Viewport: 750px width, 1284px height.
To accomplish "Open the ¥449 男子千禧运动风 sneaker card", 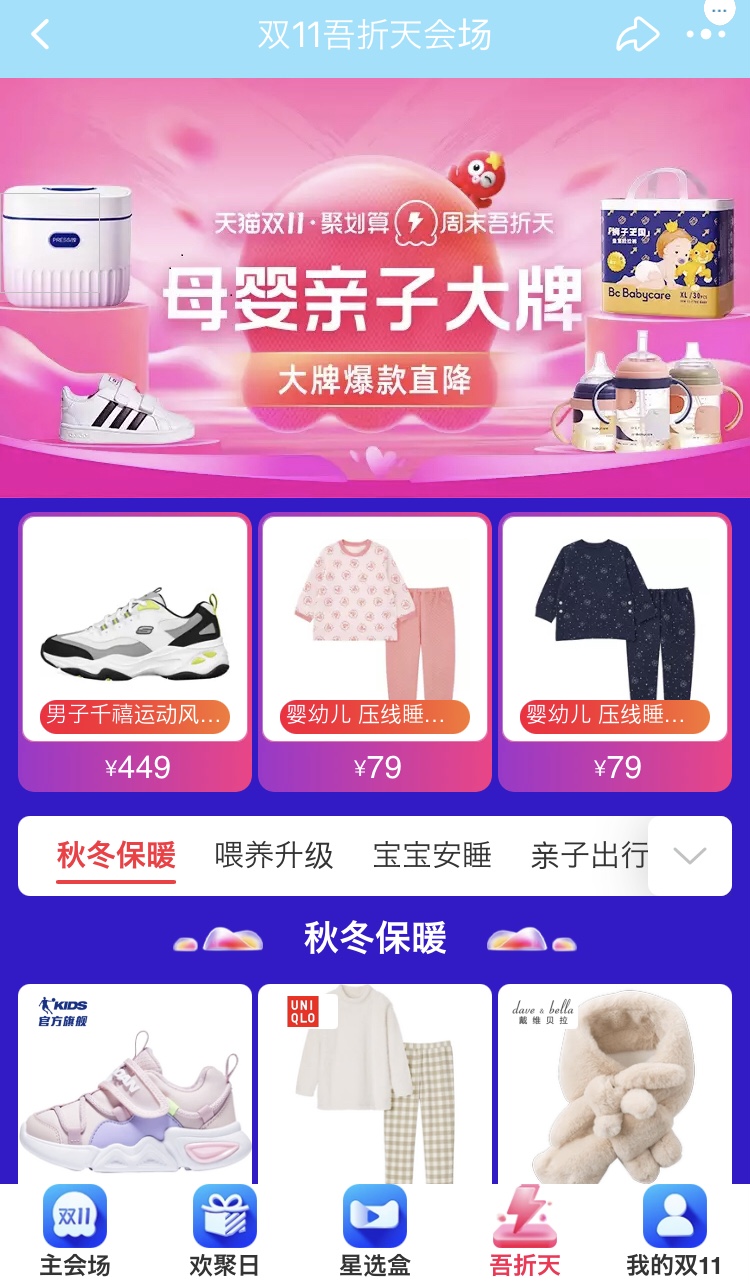I will tap(135, 652).
